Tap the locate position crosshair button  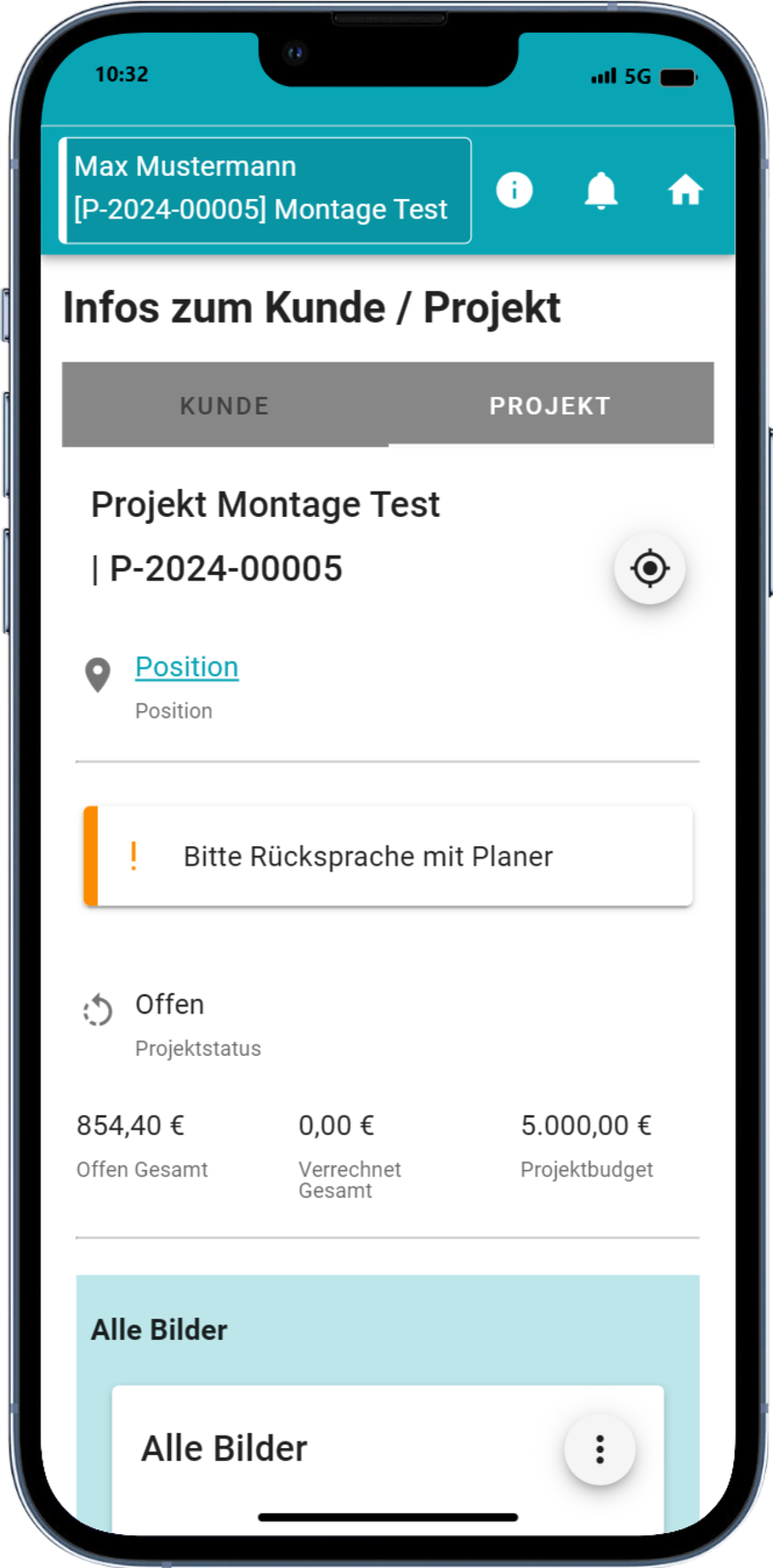(649, 568)
